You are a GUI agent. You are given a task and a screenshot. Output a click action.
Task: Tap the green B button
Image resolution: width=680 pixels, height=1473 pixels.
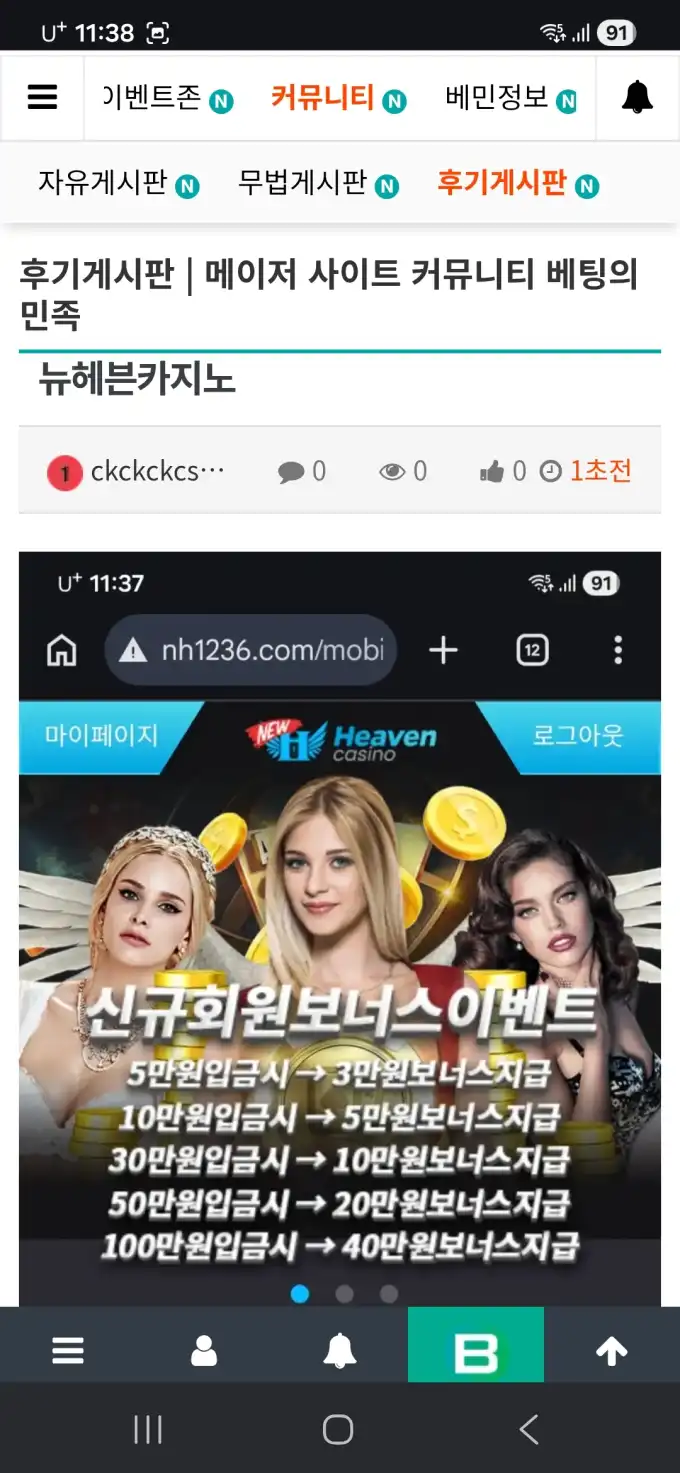[x=476, y=1352]
